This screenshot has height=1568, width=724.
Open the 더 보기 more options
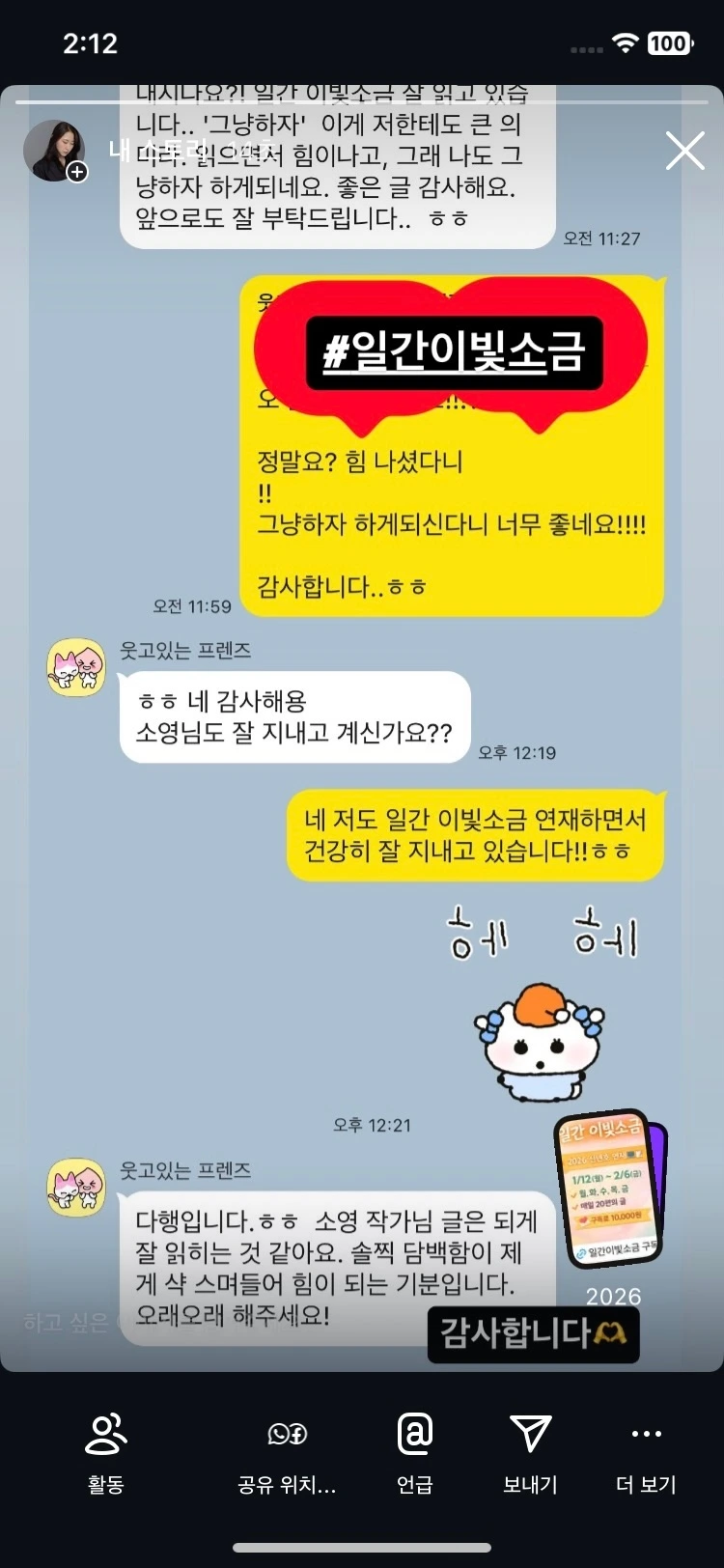(646, 1453)
